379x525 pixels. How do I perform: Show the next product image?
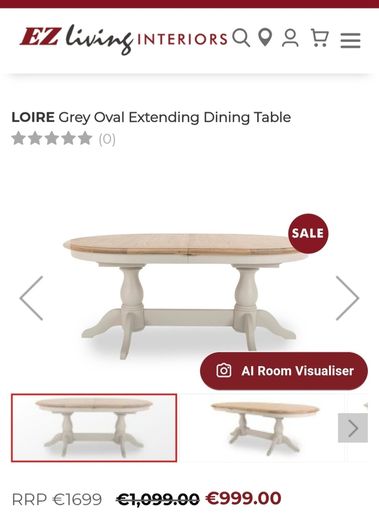[x=348, y=298]
